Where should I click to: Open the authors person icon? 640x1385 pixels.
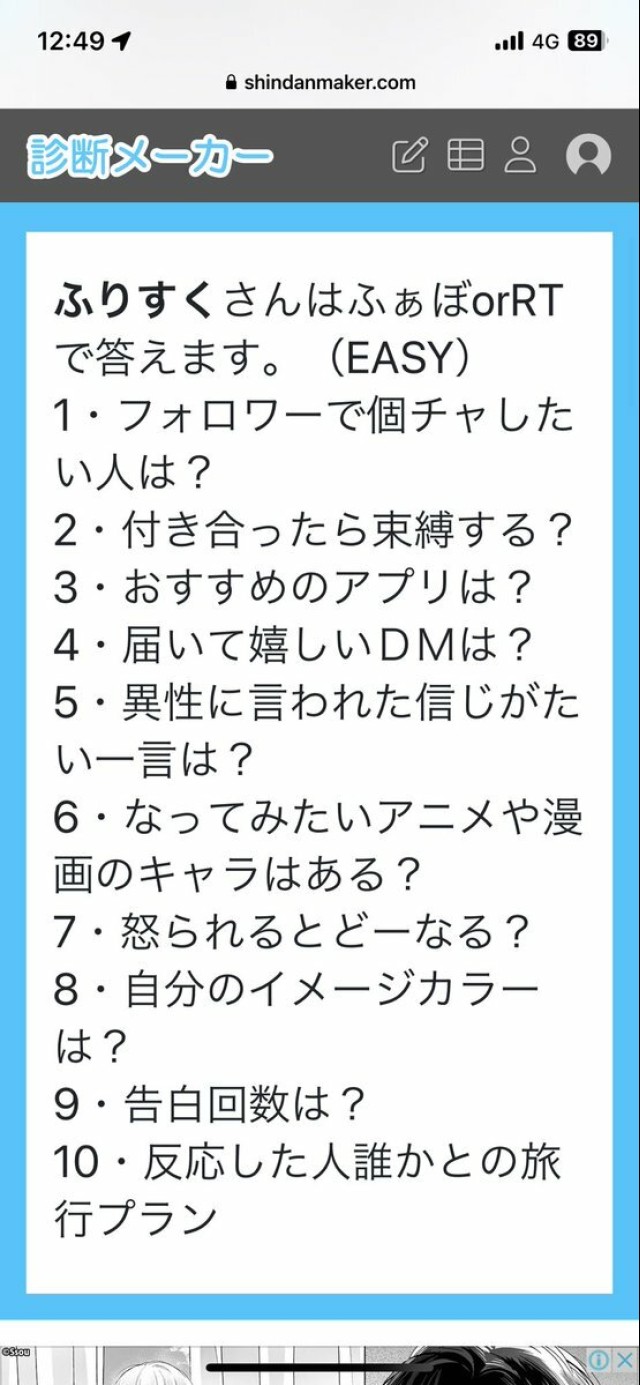coord(520,156)
